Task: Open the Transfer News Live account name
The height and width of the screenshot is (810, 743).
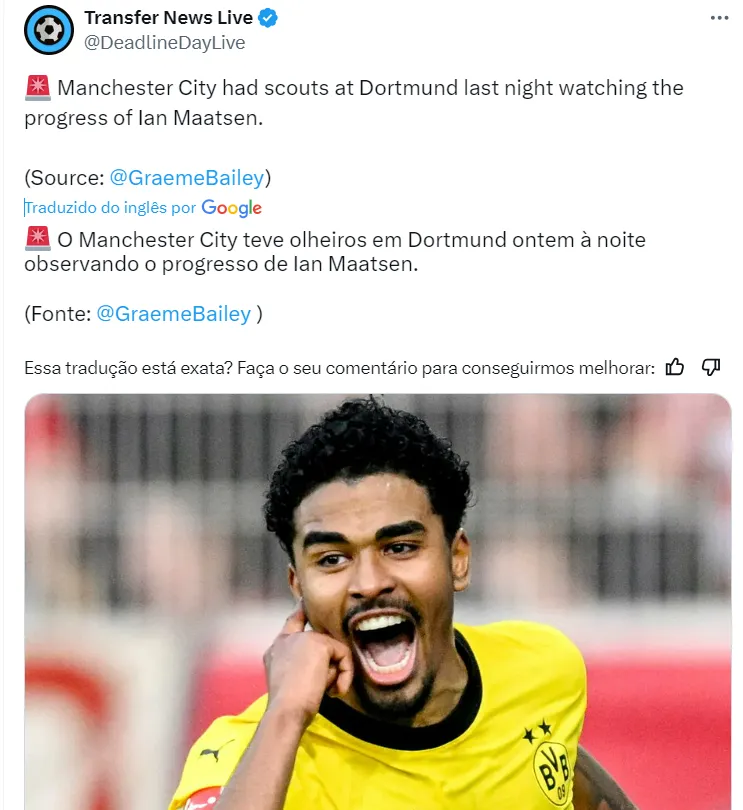Action: [x=168, y=18]
